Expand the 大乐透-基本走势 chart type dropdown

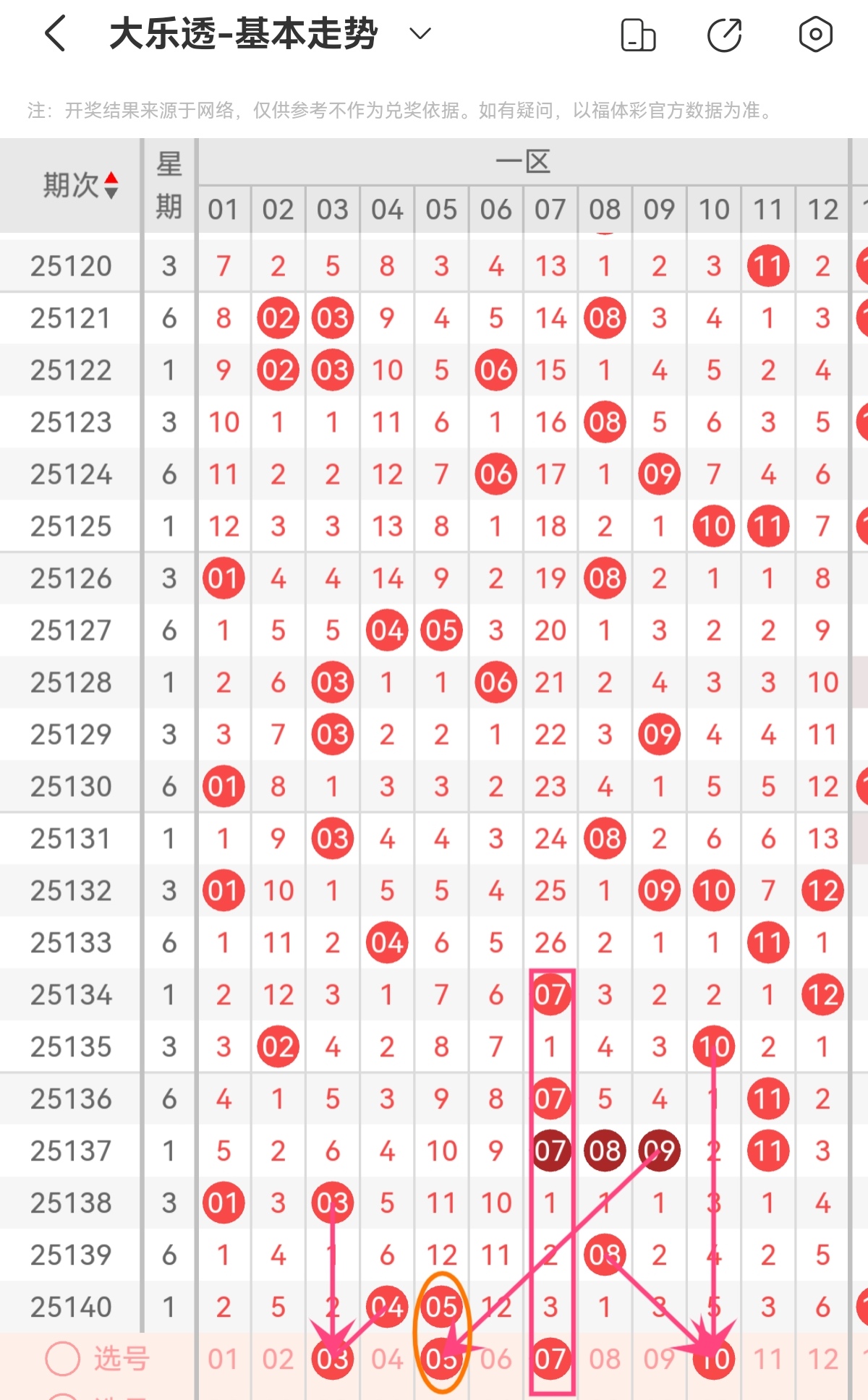point(420,34)
